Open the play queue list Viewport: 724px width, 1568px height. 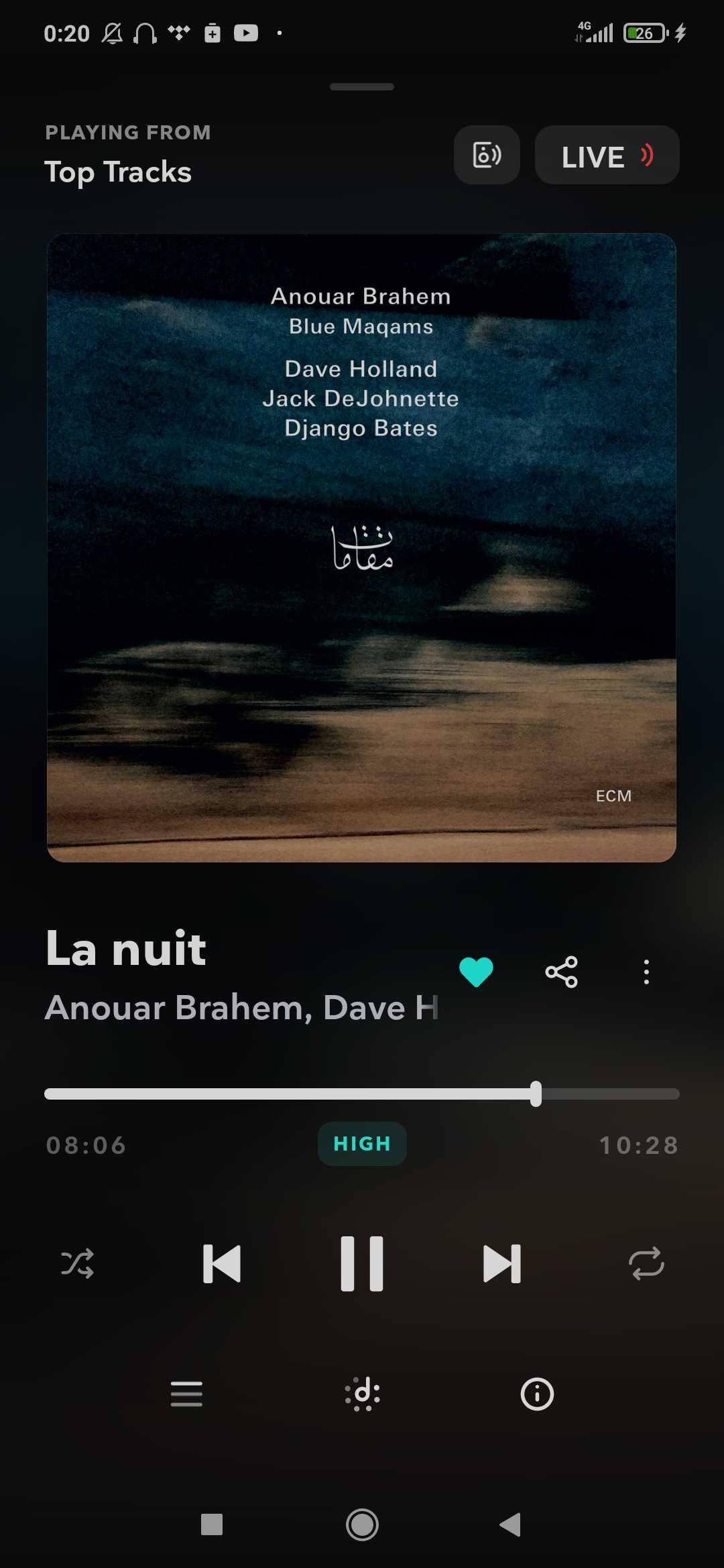(186, 1394)
